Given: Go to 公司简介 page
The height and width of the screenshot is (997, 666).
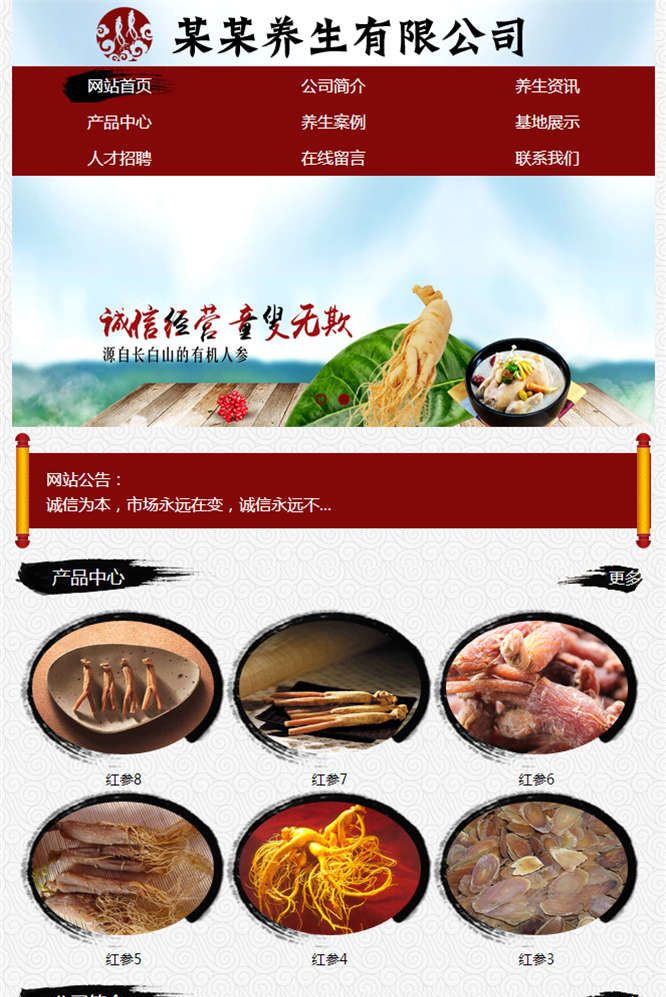Looking at the screenshot, I should click(333, 87).
